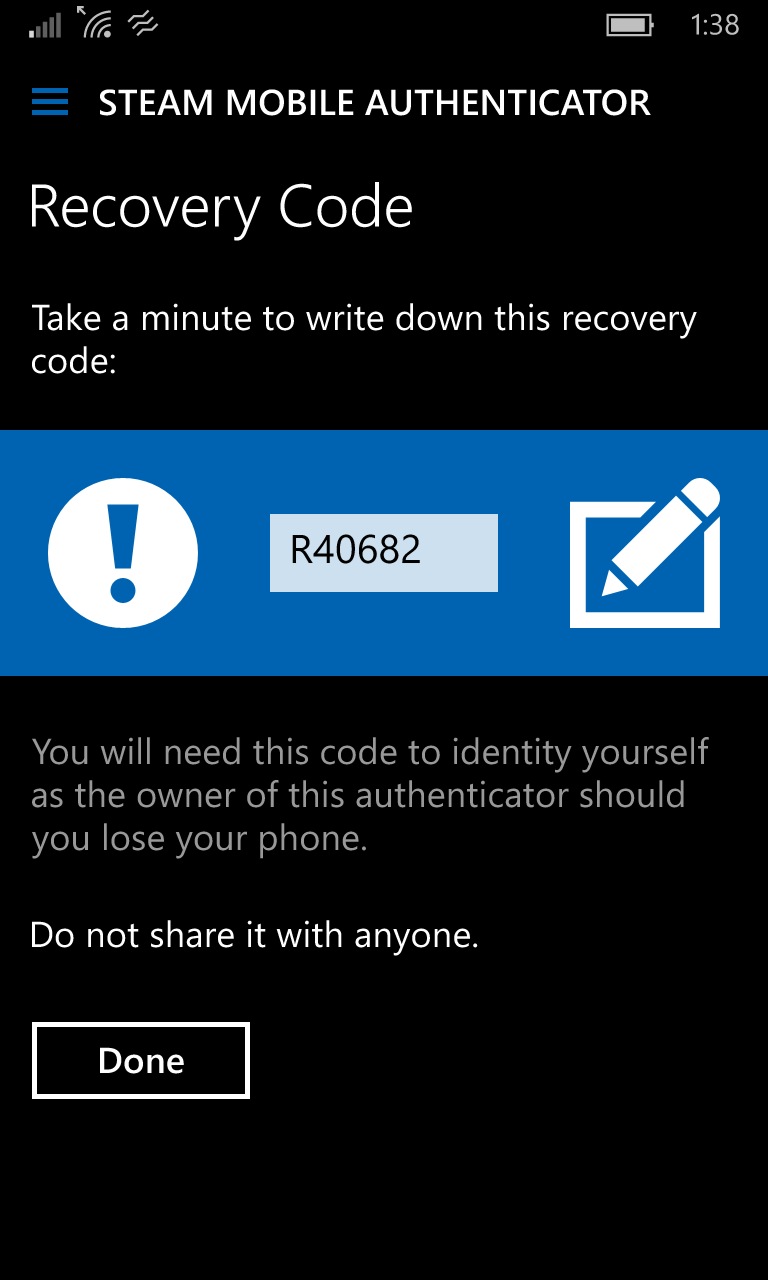Open the hamburger navigation menu
Screen dimensions: 768x1280
[50, 102]
